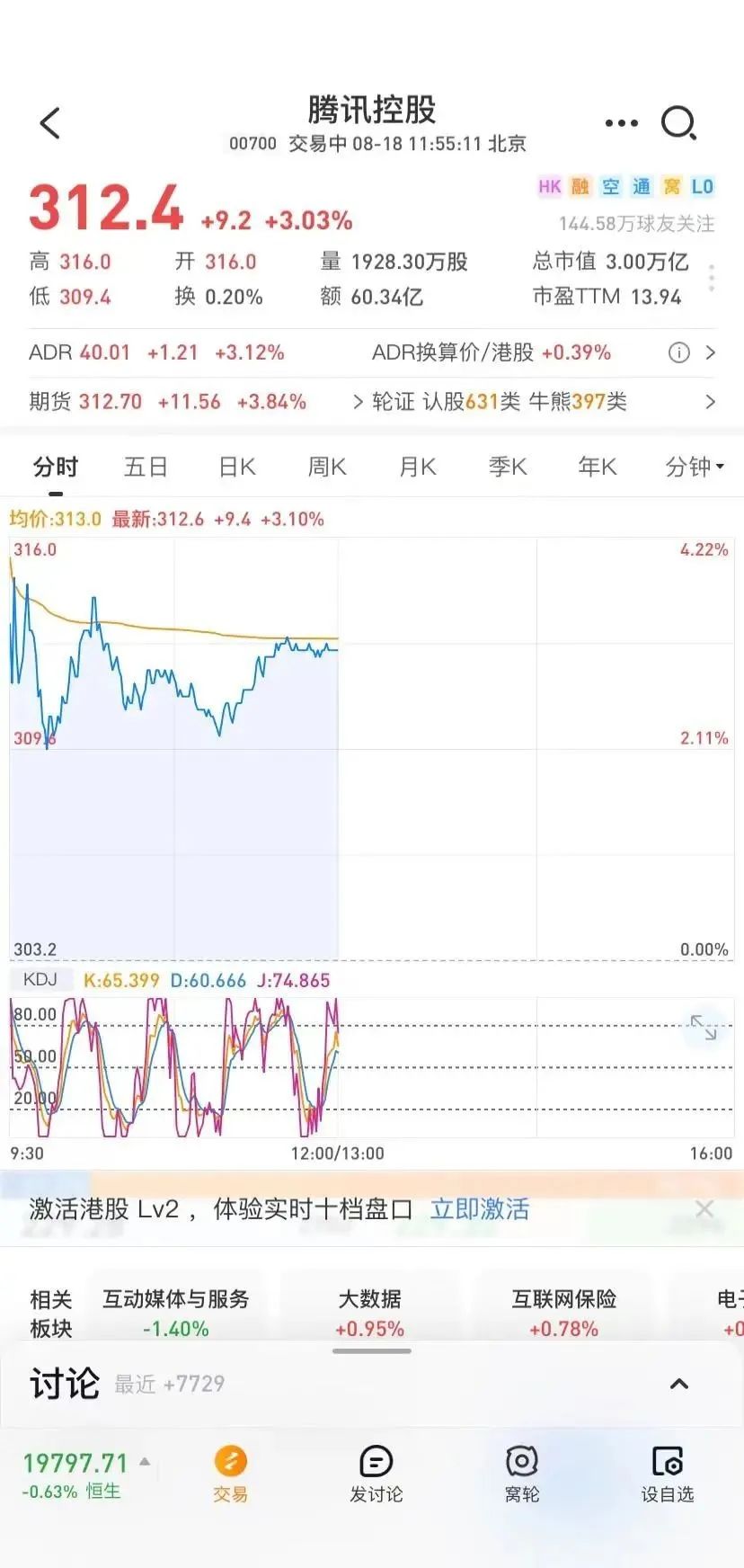Switch to the 日K tab
744x1568 pixels.
(235, 467)
